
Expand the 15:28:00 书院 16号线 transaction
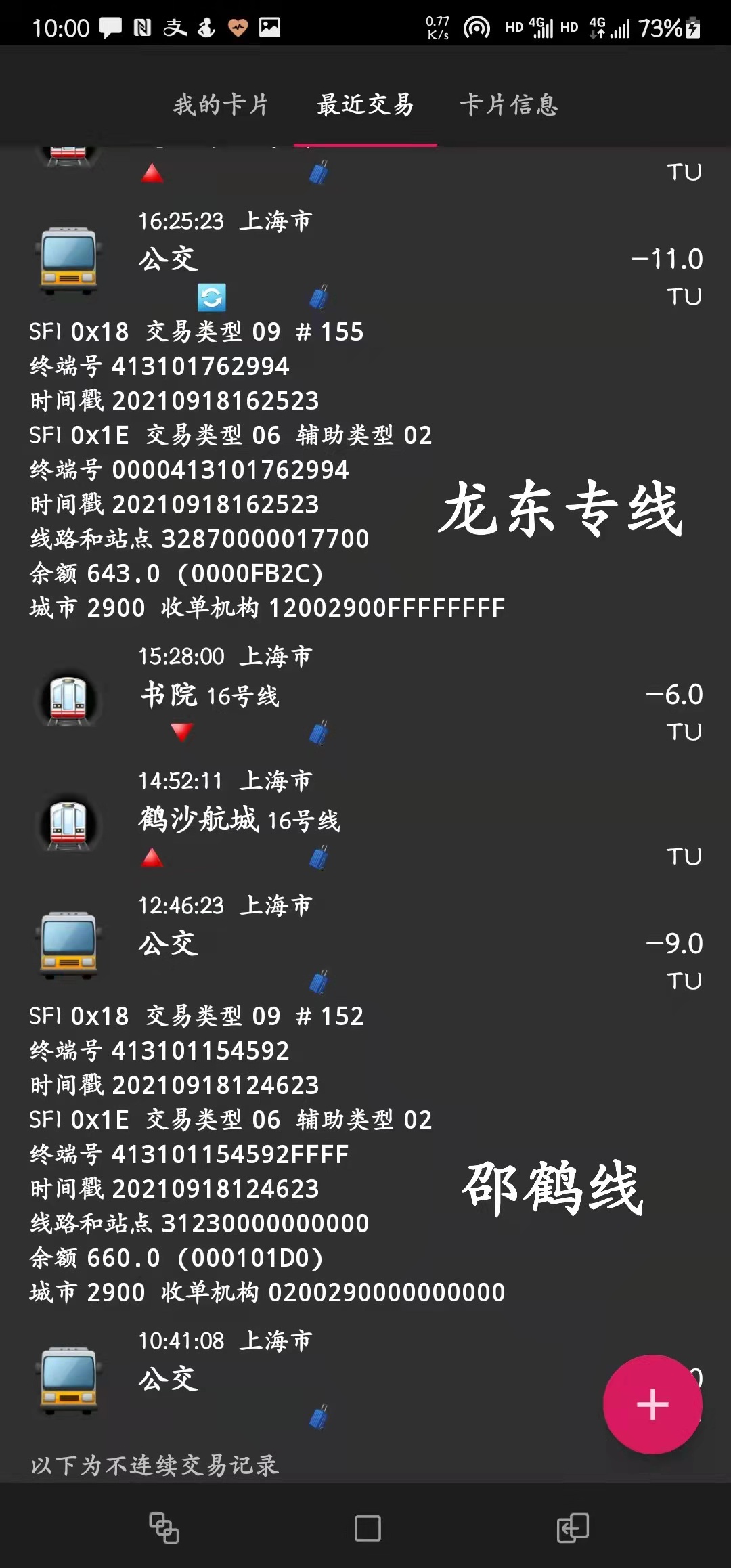coord(365,695)
